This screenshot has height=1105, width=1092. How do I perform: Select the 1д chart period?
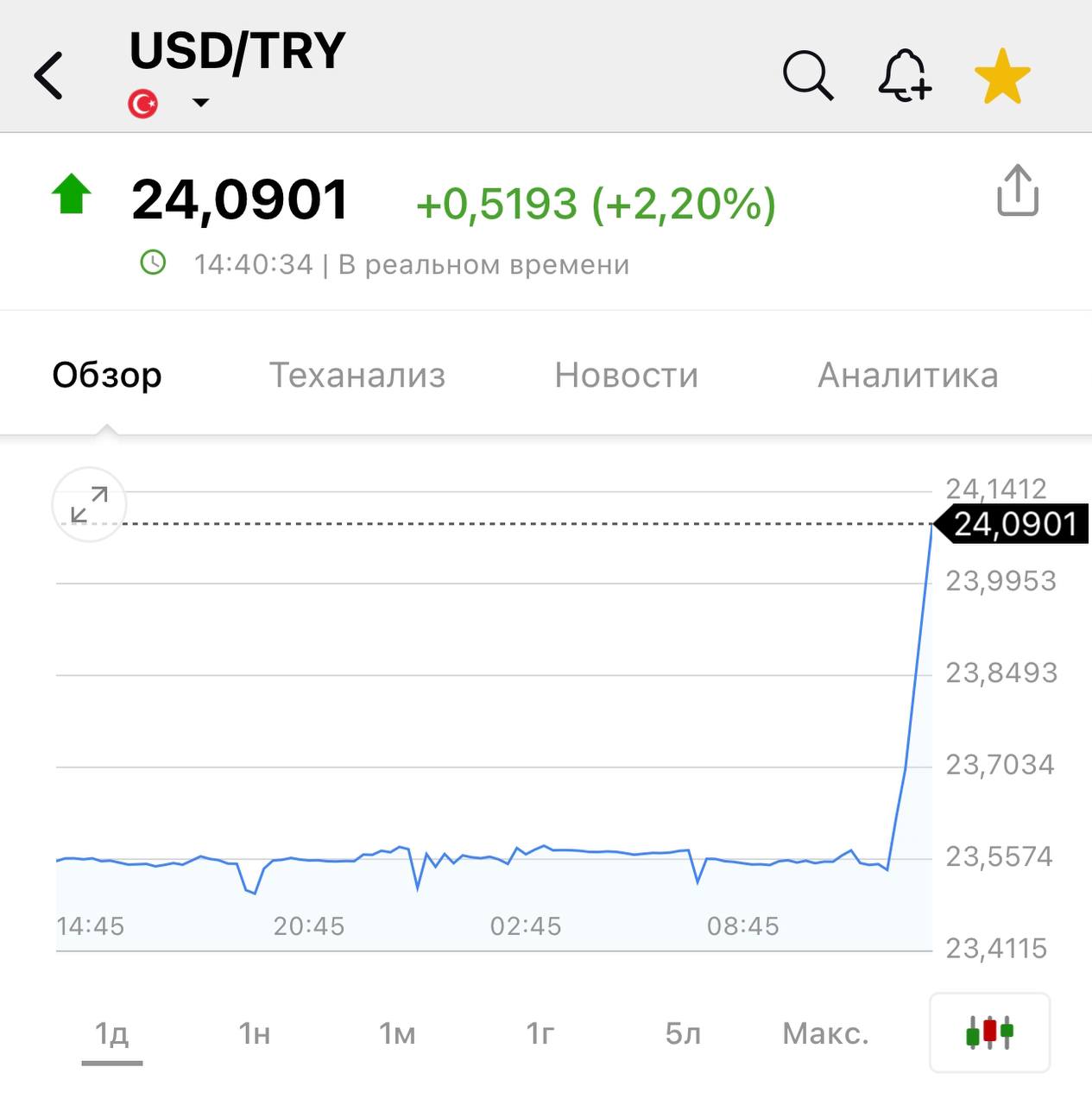point(112,1033)
